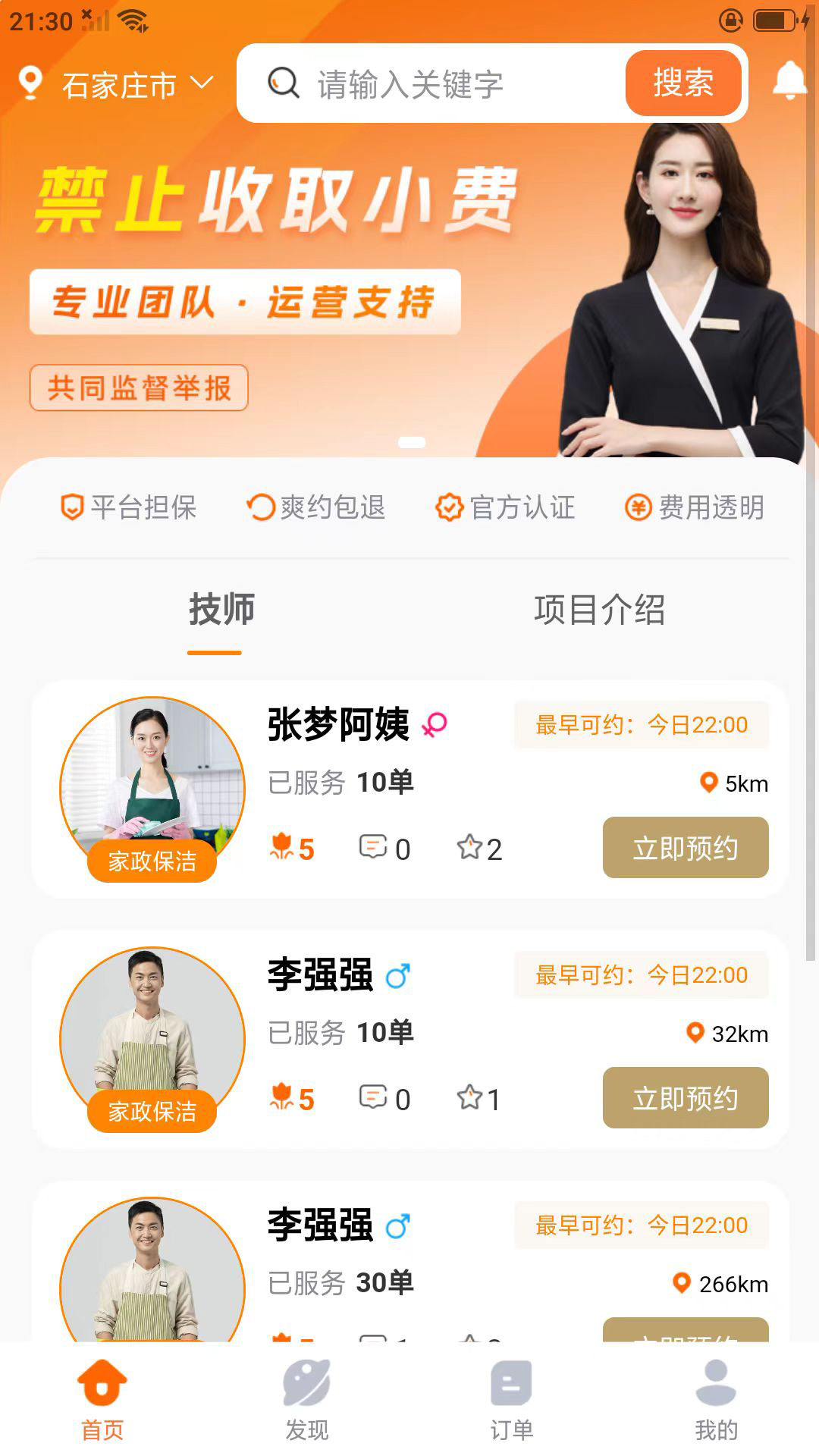This screenshot has width=819, height=1456.
Task: Tap 立即预约 for 李强强 32km away
Action: coord(685,1098)
